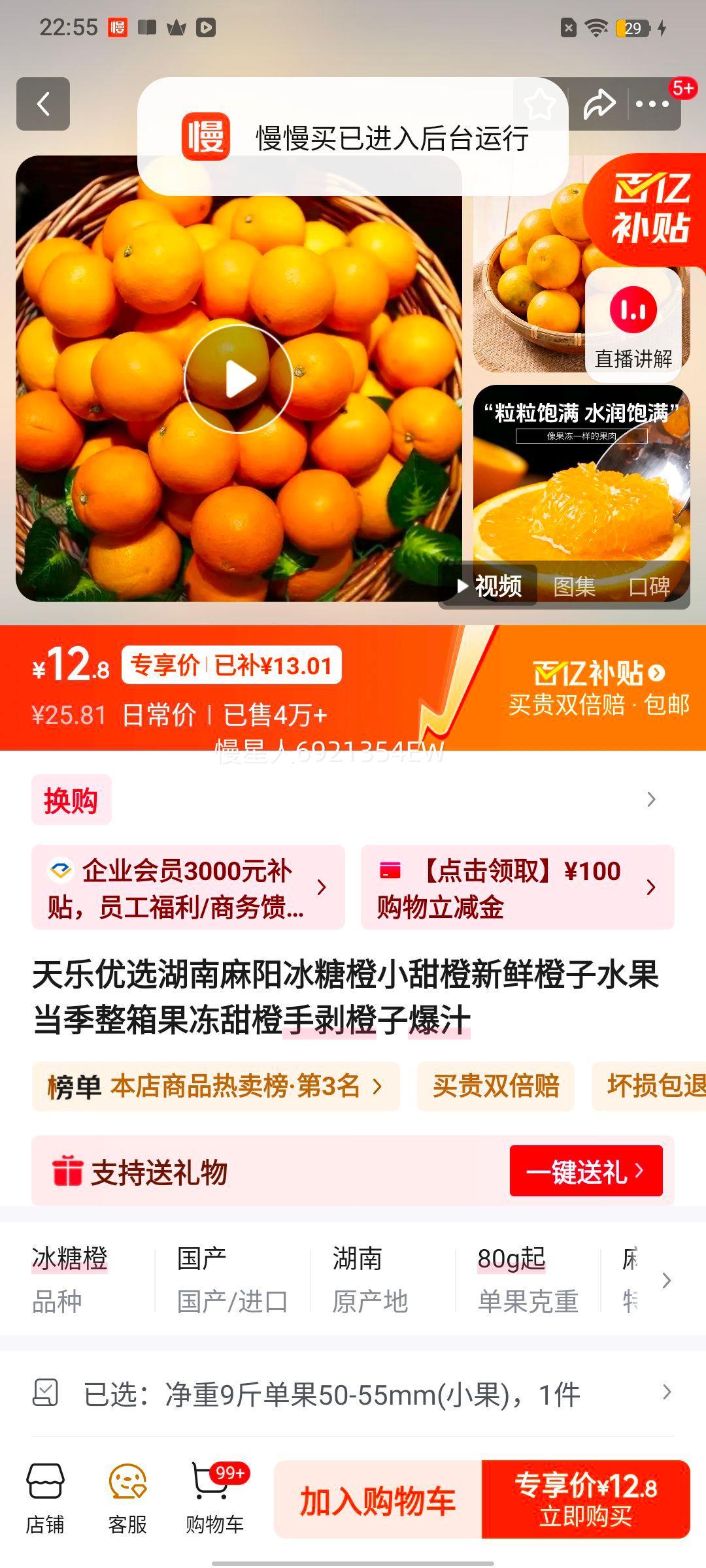Switch to the 图集 gallery tab
Screen dimensions: 706x1568
[x=574, y=586]
